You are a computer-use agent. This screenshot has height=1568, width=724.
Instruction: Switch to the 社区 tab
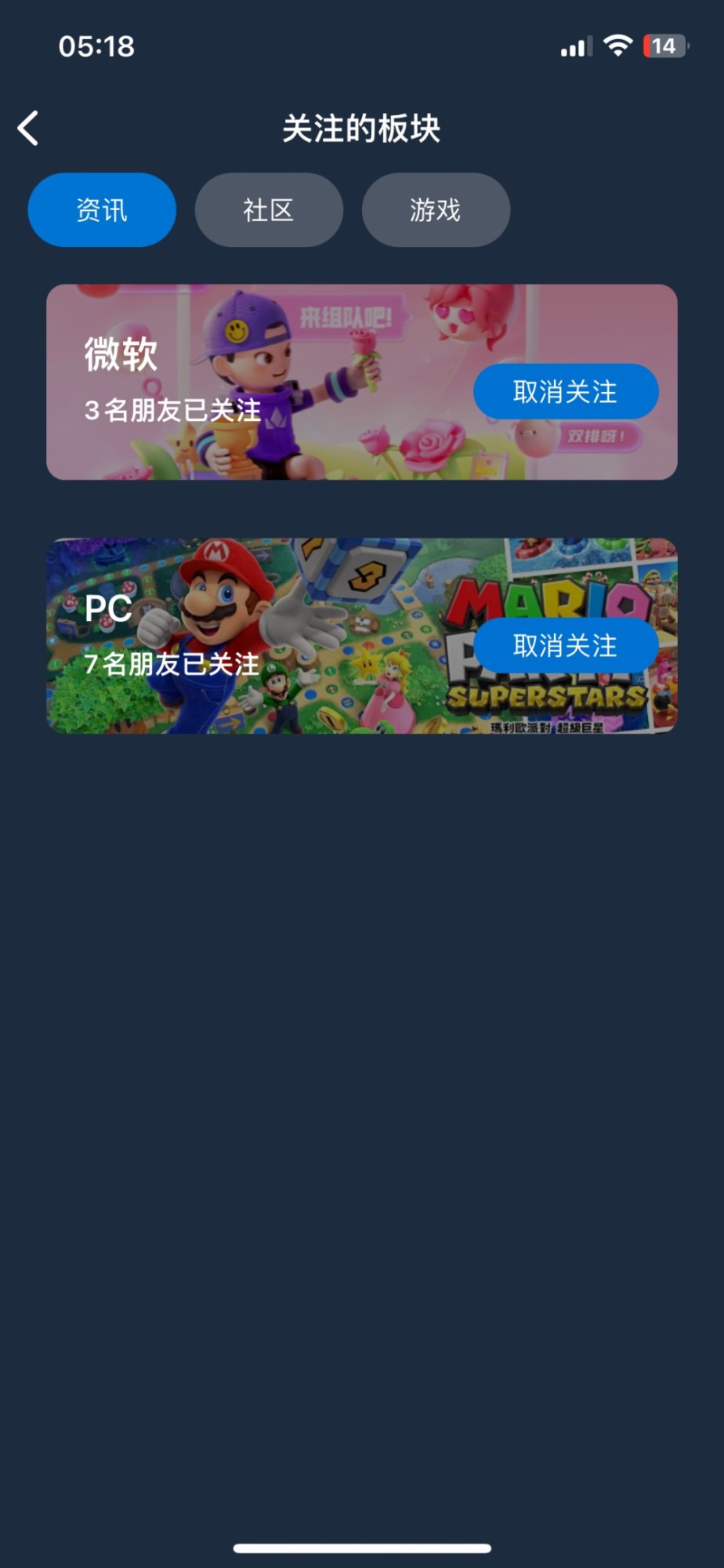coord(269,210)
